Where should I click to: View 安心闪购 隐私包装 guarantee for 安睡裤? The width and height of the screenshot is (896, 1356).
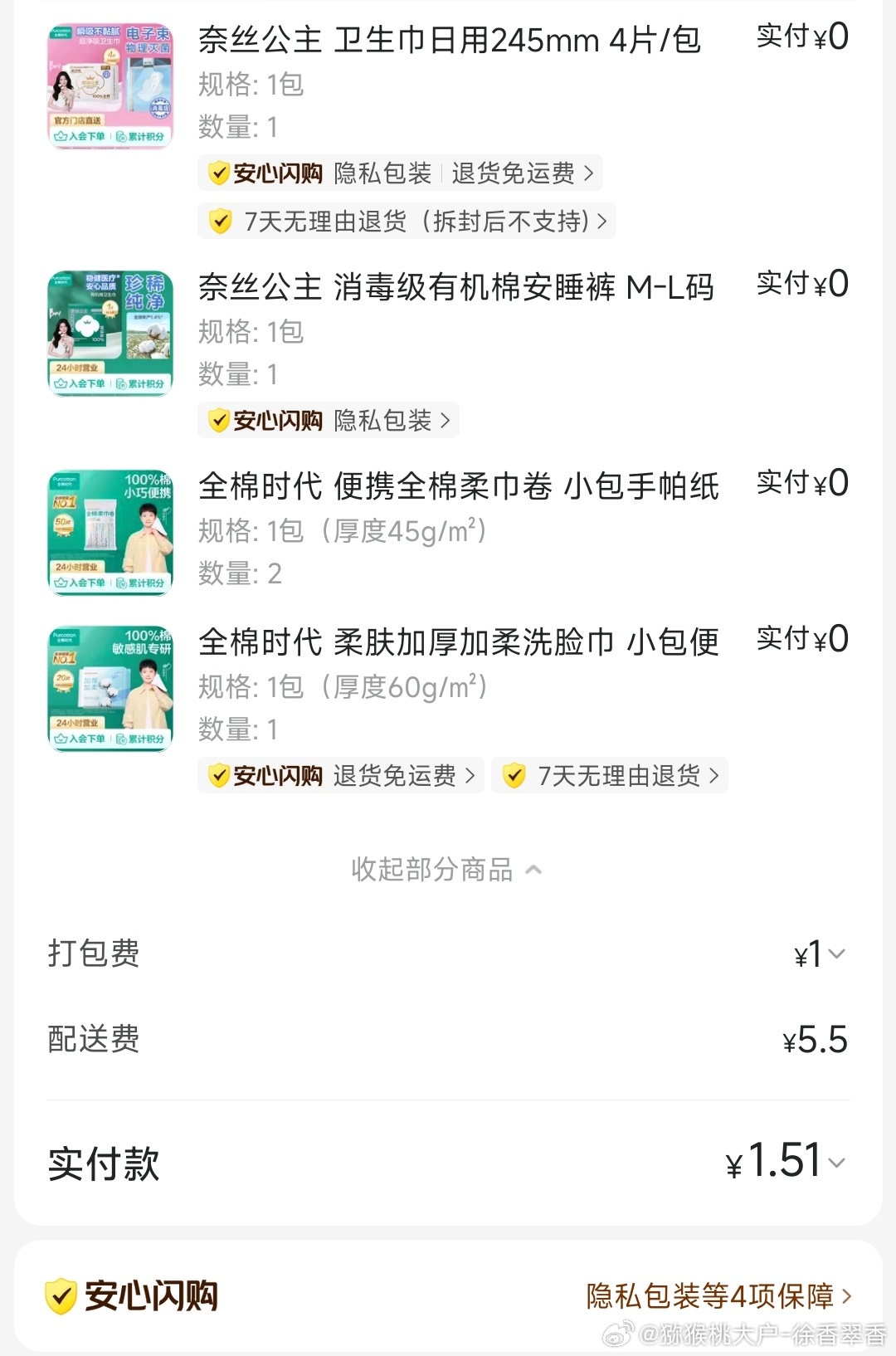coord(329,421)
